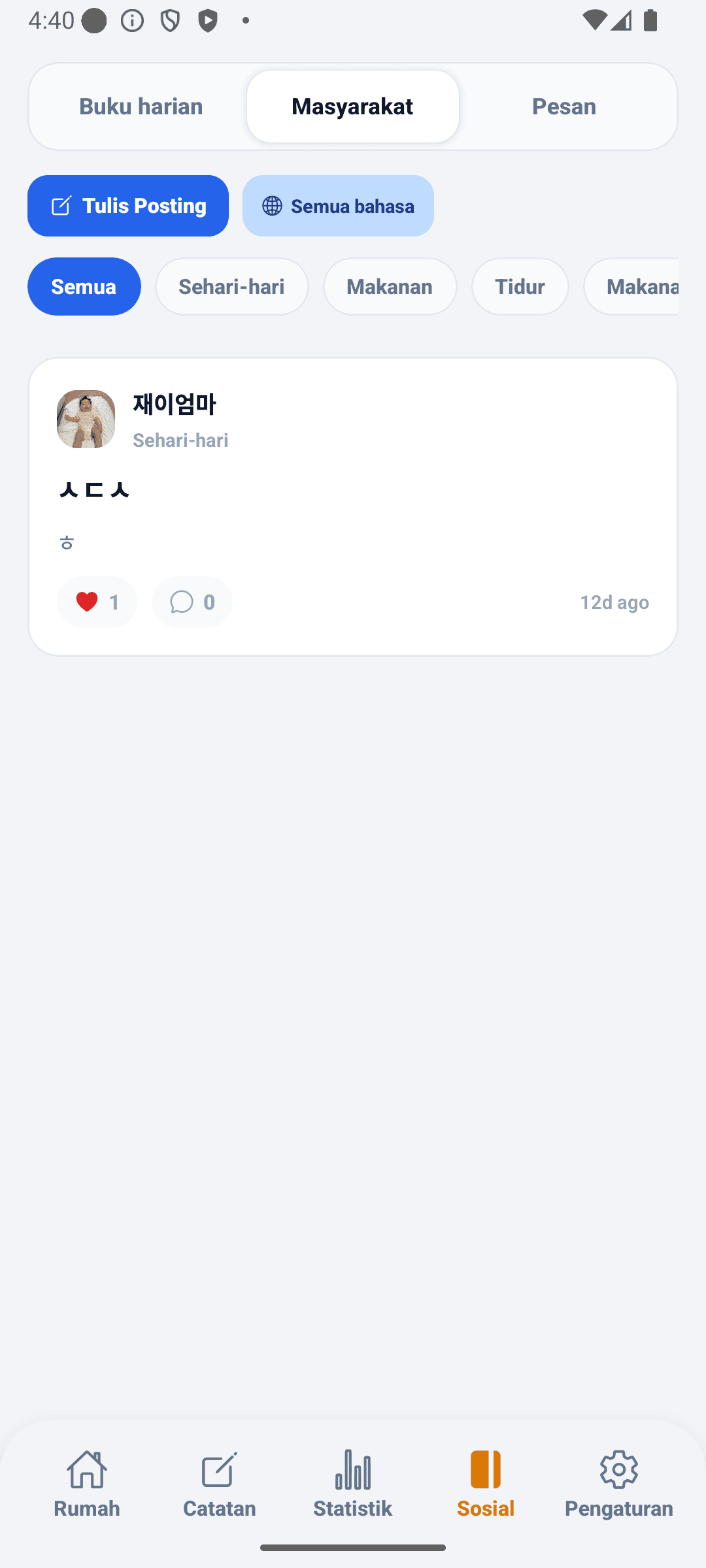Select the Semua category chip
This screenshot has width=706, height=1568.
[84, 286]
